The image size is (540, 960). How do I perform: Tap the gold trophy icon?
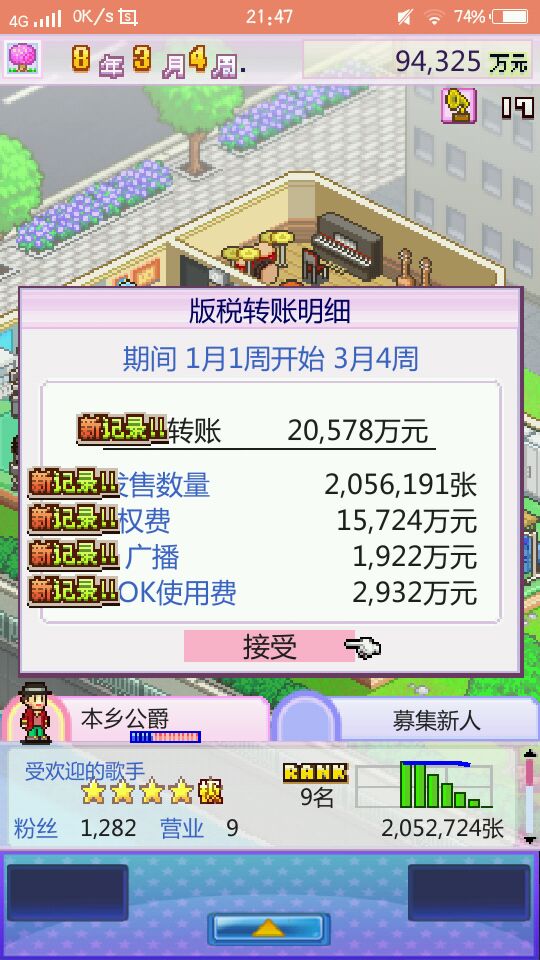click(459, 105)
